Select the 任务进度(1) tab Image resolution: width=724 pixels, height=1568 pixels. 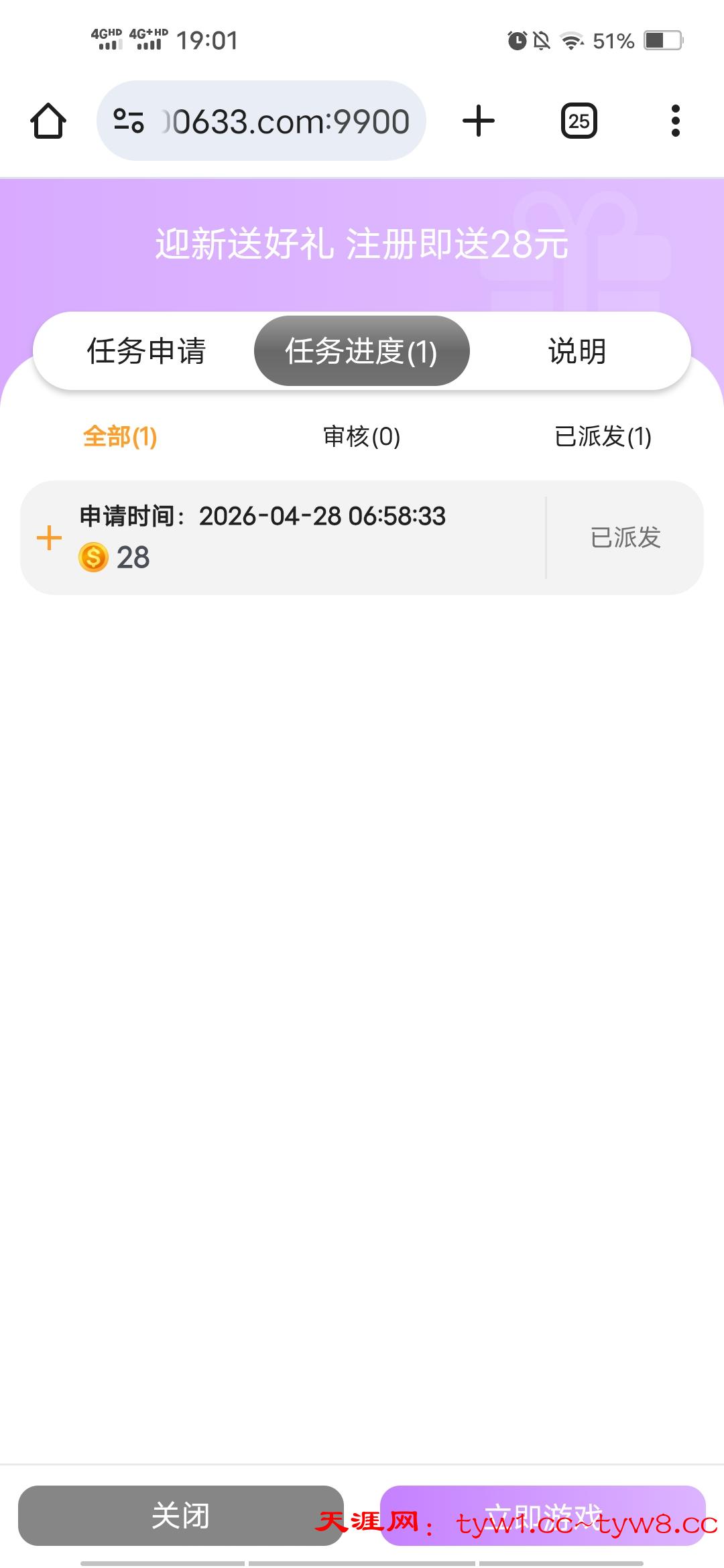click(x=361, y=351)
